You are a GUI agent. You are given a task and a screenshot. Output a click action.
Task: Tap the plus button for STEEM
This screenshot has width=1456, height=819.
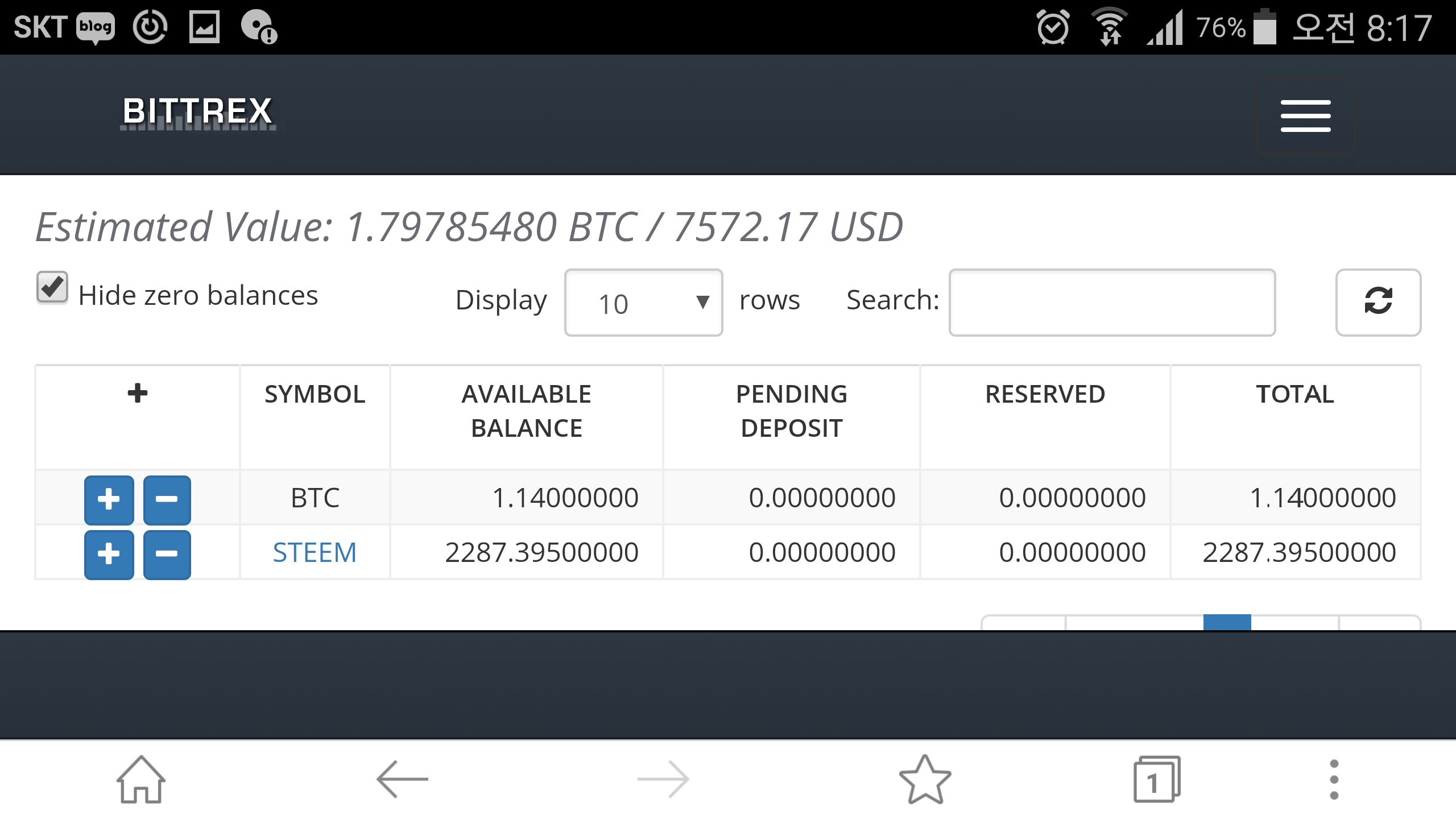click(109, 555)
